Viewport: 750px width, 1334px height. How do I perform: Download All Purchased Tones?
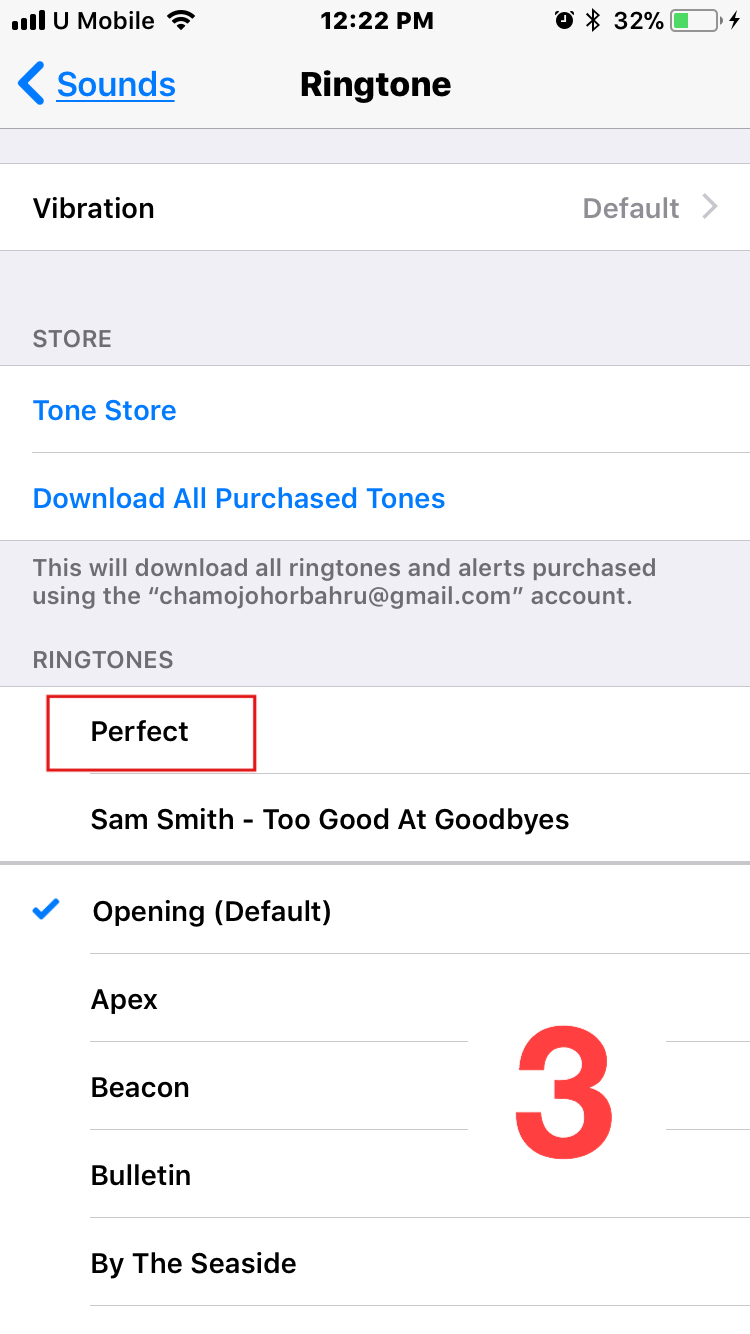(x=375, y=497)
